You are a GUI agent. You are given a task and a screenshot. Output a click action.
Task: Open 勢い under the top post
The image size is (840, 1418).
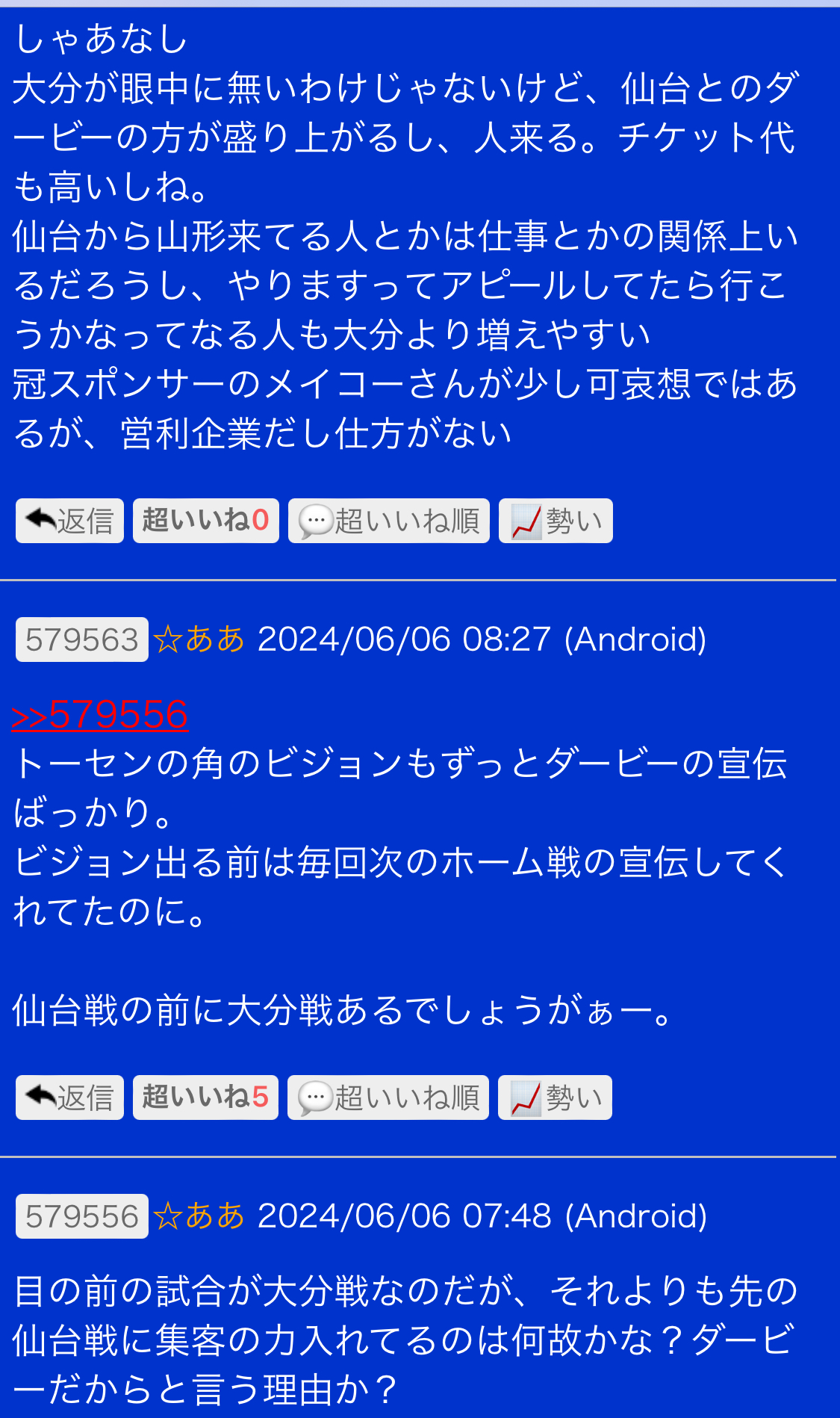click(556, 521)
